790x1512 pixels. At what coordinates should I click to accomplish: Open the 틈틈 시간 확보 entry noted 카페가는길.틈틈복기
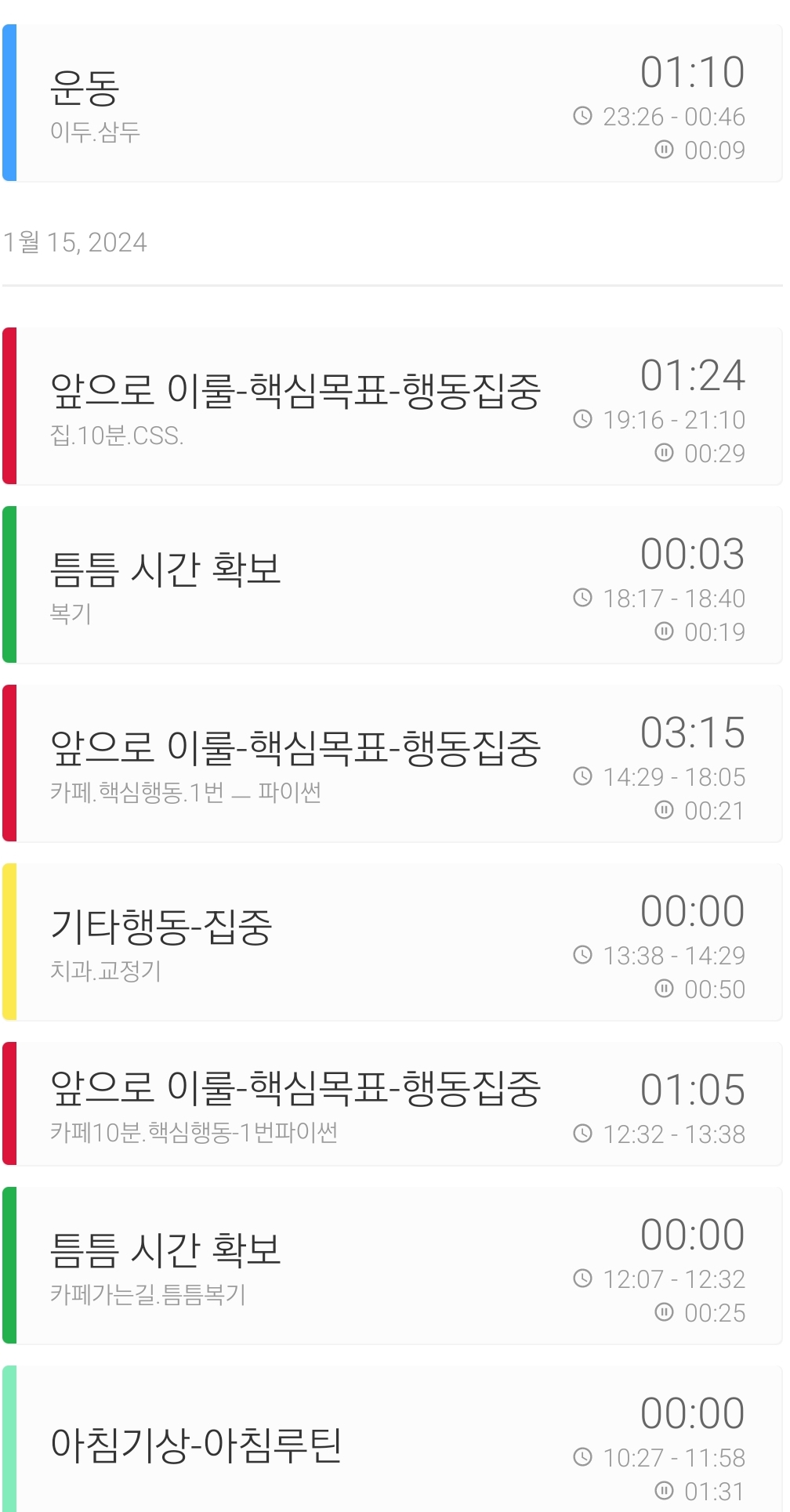tap(392, 1266)
